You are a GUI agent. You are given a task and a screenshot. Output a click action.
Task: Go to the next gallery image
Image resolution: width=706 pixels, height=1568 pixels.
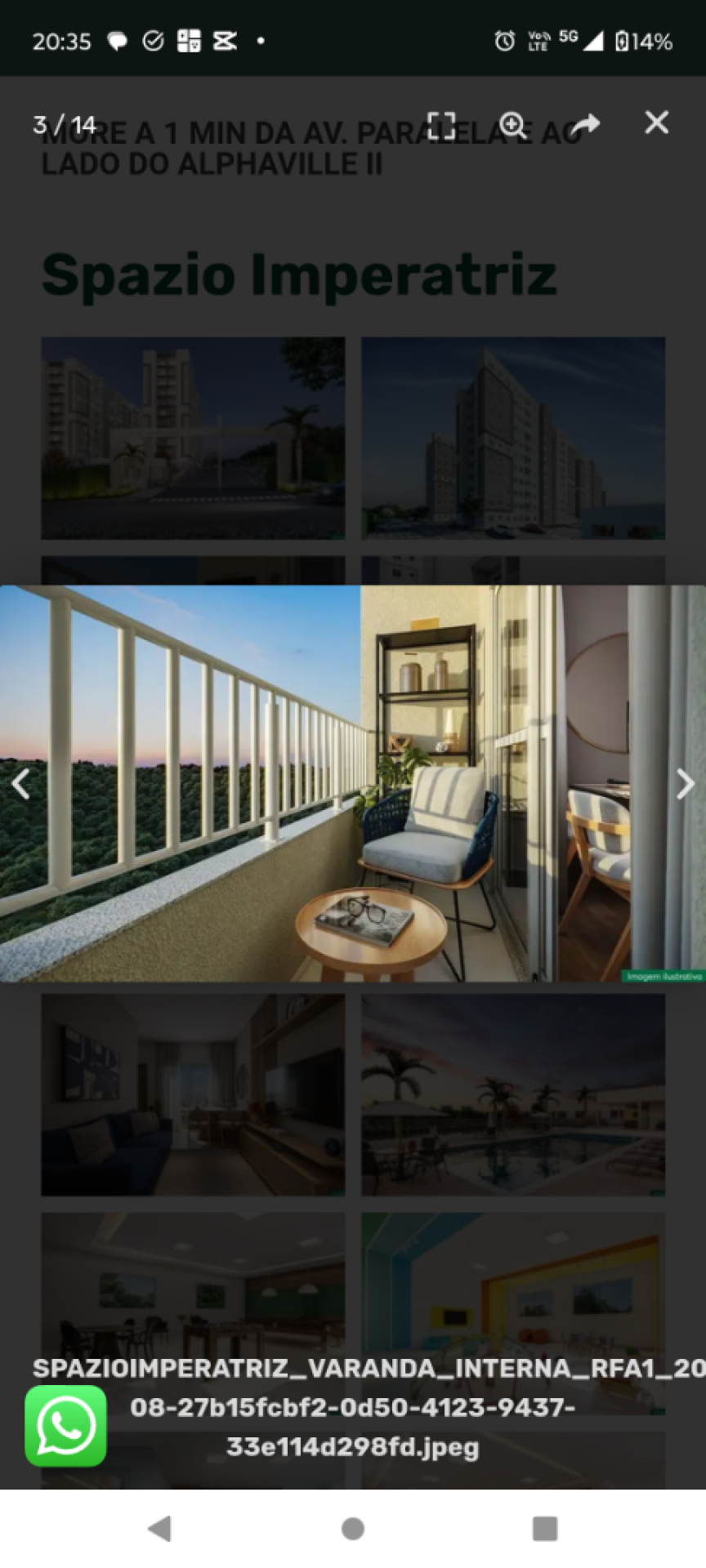[x=685, y=784]
